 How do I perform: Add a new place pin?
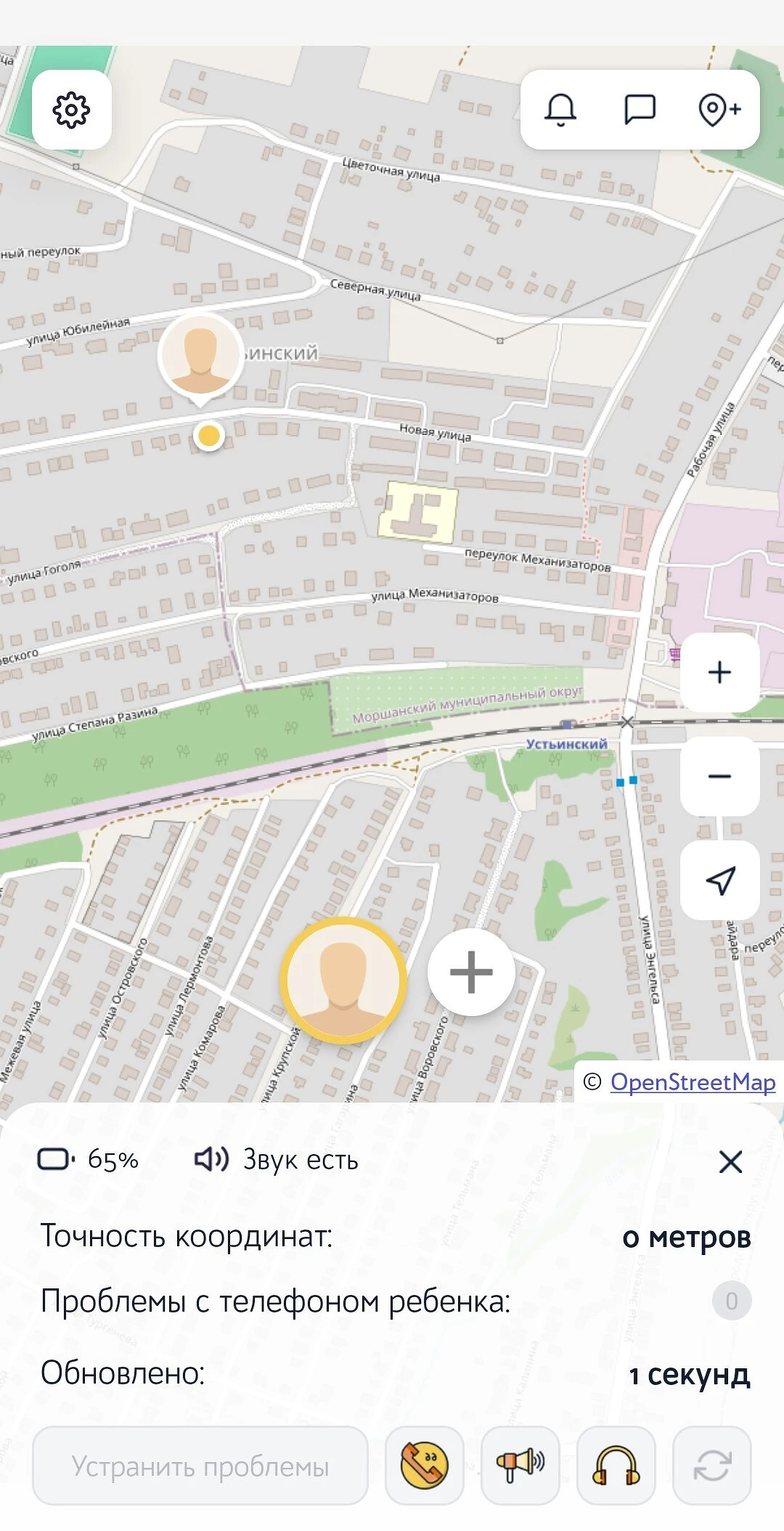pos(719,110)
